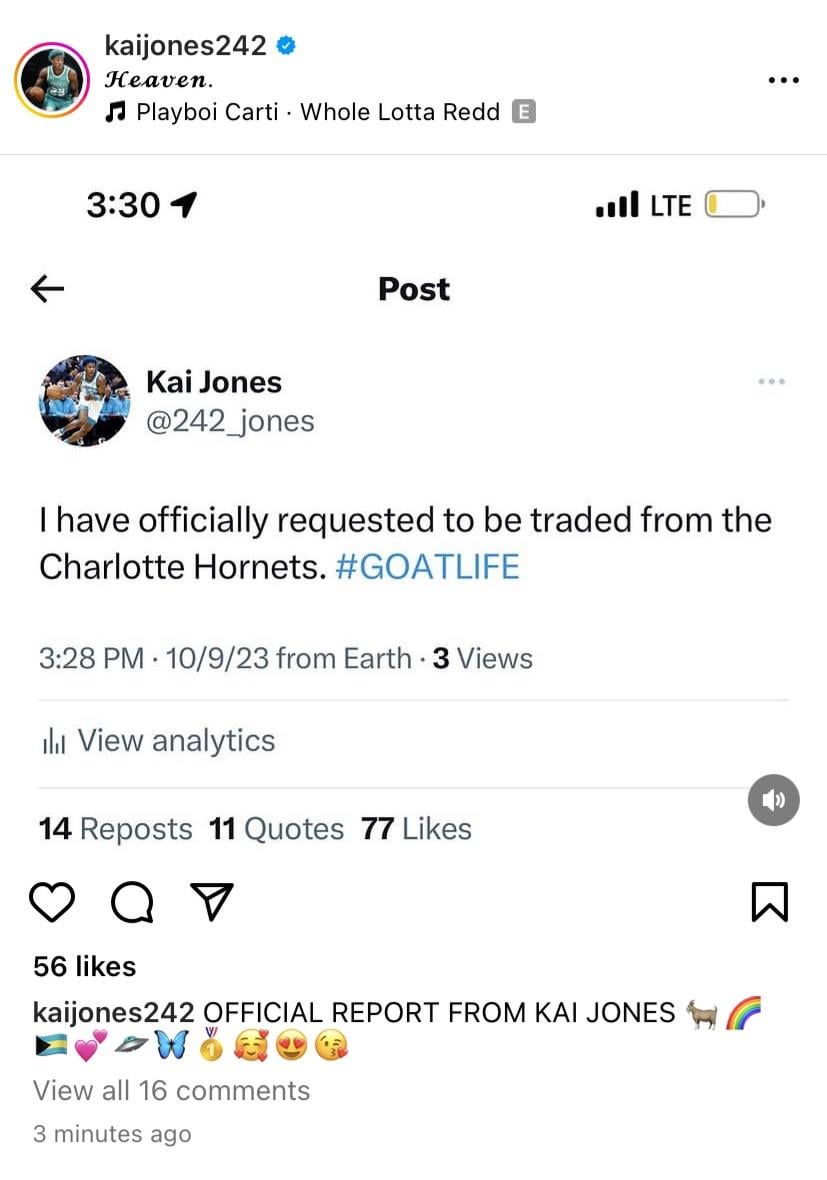The width and height of the screenshot is (827, 1180).
Task: Open the Playboi Carti Whole Lotta Redd audio
Action: point(318,112)
